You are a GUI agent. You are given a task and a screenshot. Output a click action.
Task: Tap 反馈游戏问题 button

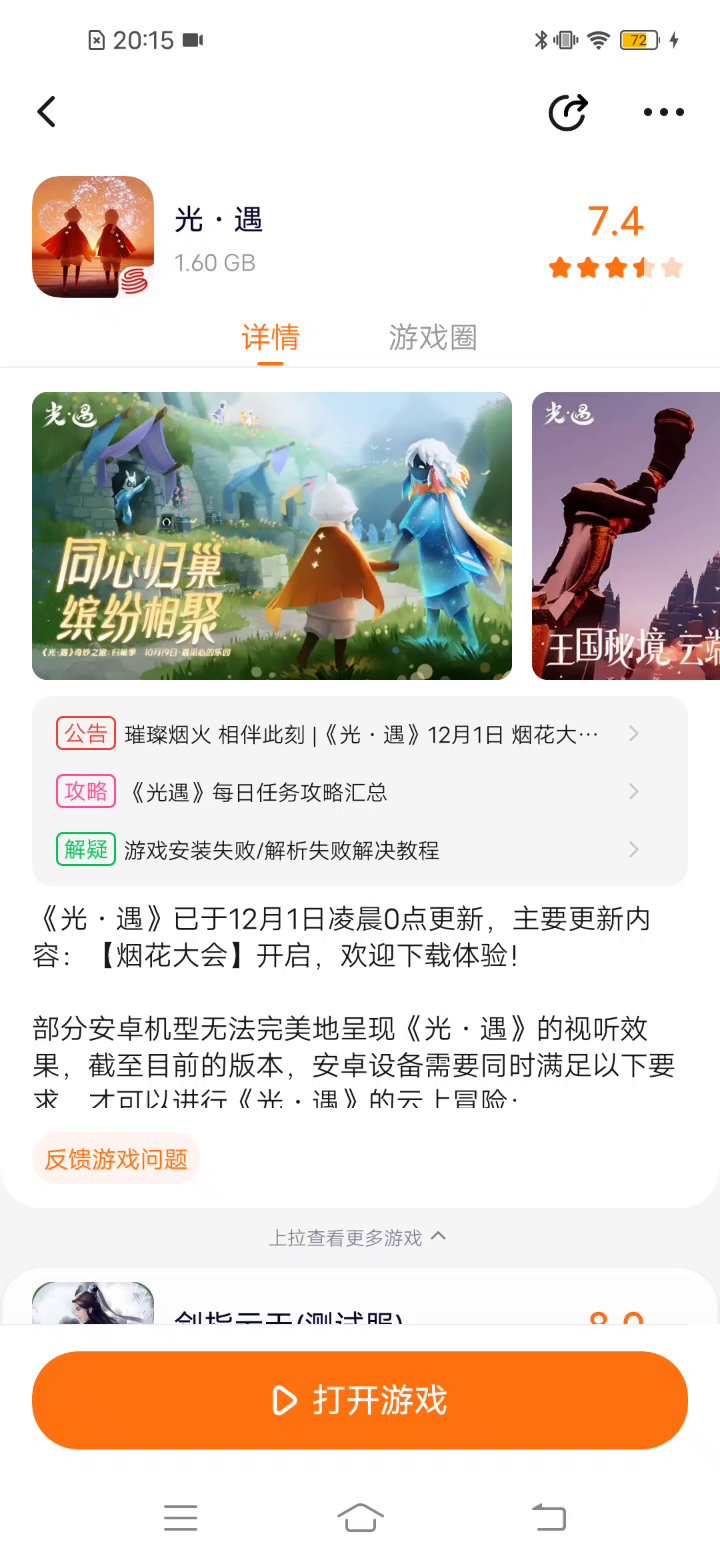116,1159
